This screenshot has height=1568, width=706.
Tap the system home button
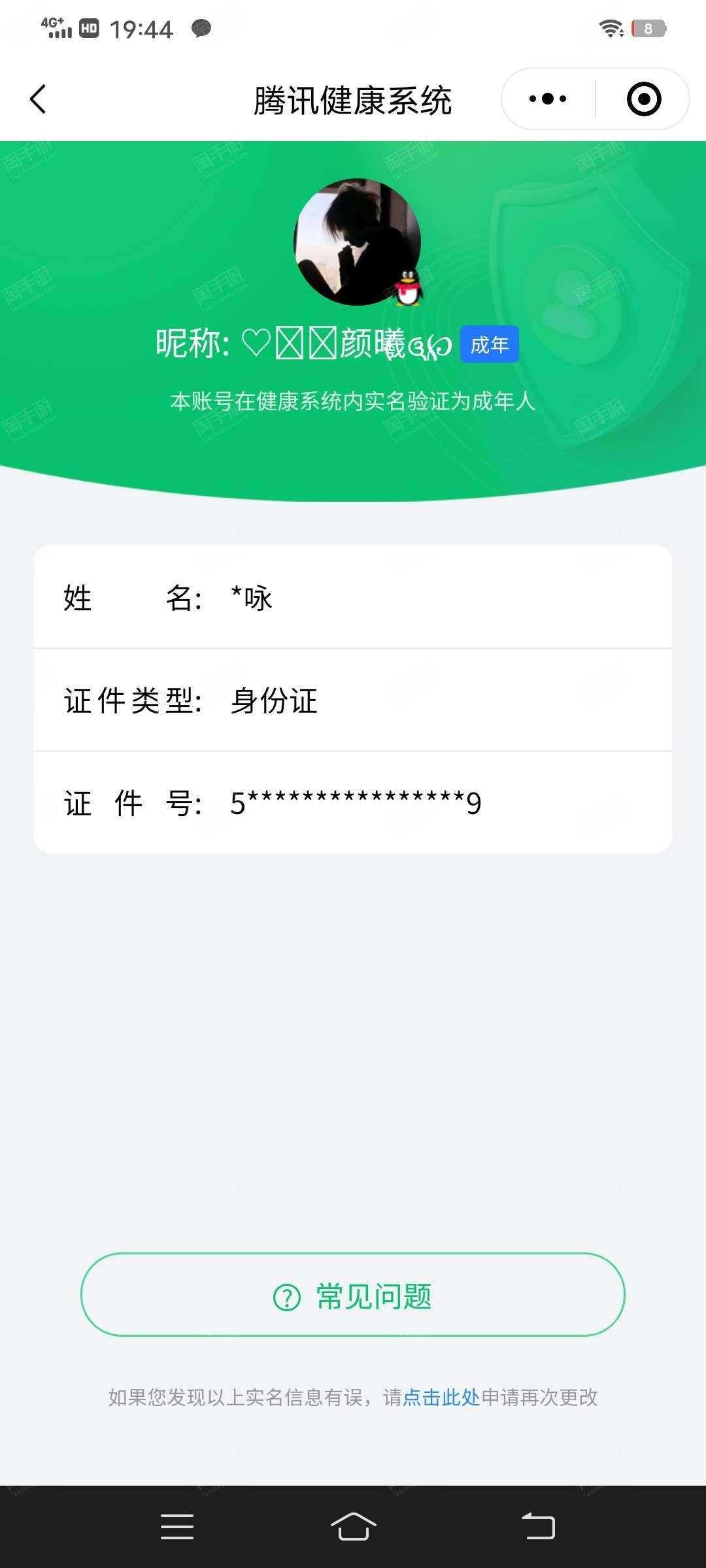coord(353,1526)
